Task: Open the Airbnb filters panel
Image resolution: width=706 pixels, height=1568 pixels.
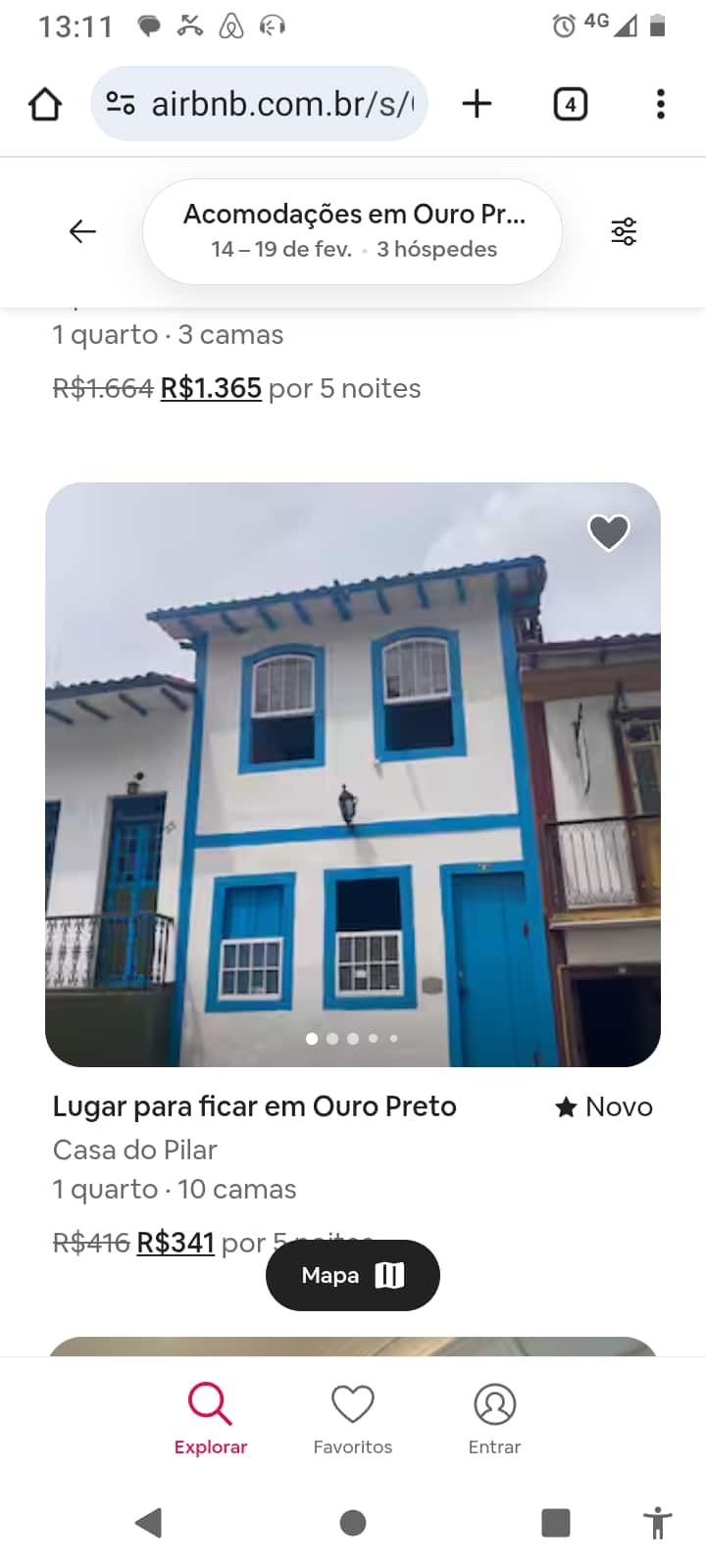Action: pyautogui.click(x=624, y=231)
